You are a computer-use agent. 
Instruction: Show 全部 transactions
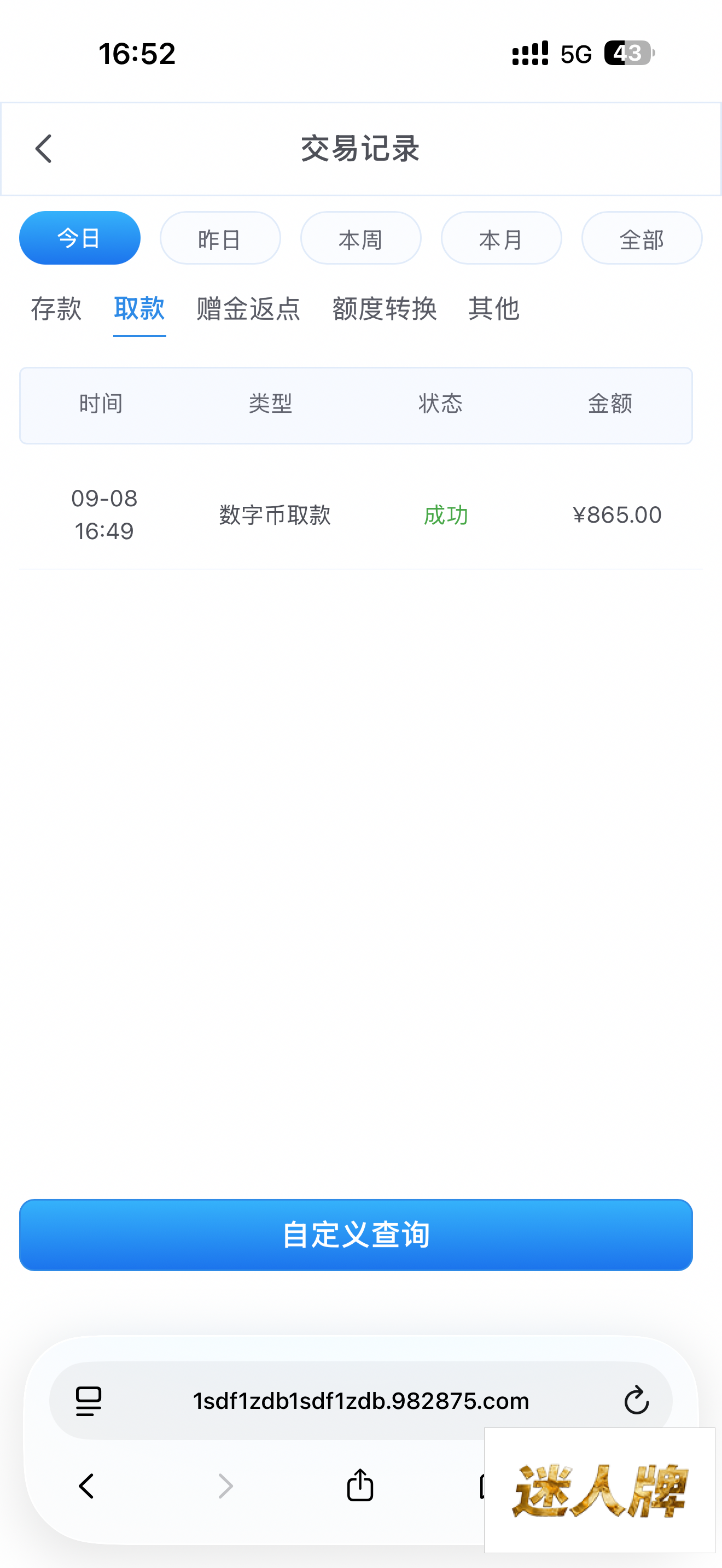642,238
